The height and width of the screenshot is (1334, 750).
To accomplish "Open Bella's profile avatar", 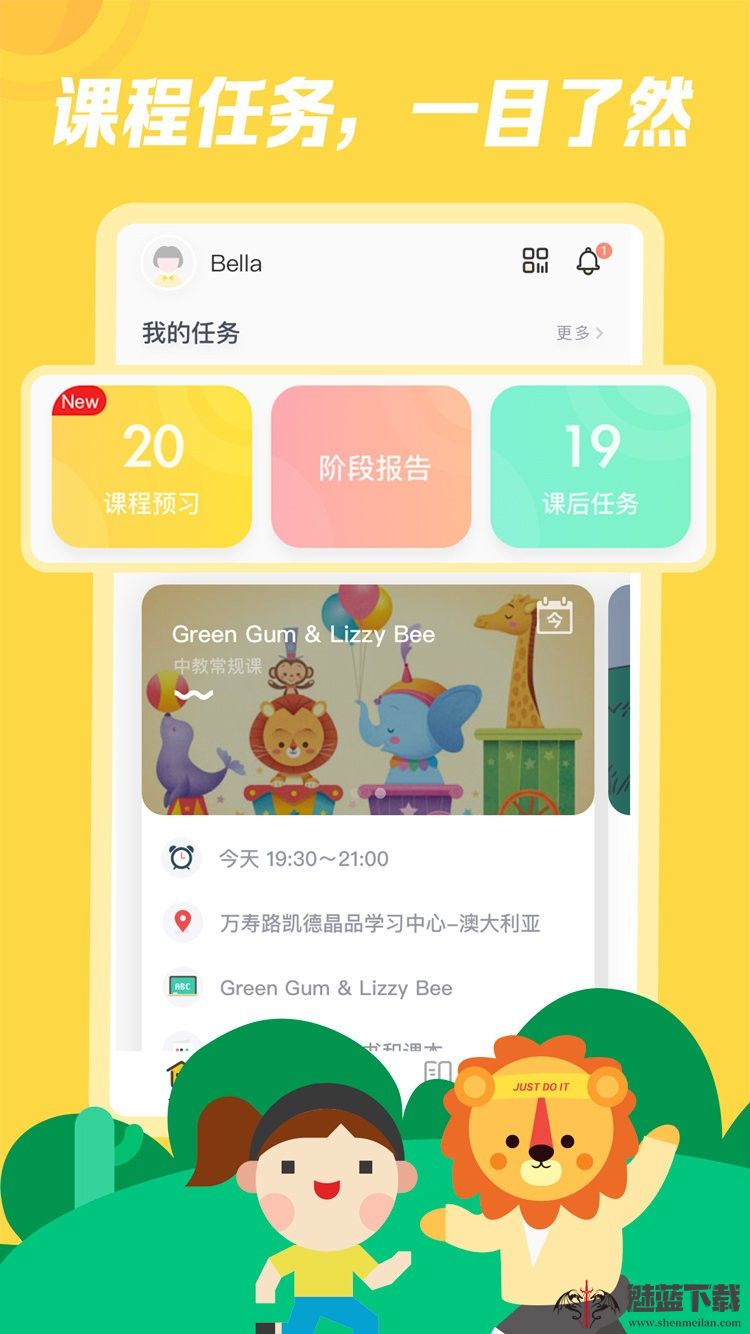I will [x=169, y=263].
